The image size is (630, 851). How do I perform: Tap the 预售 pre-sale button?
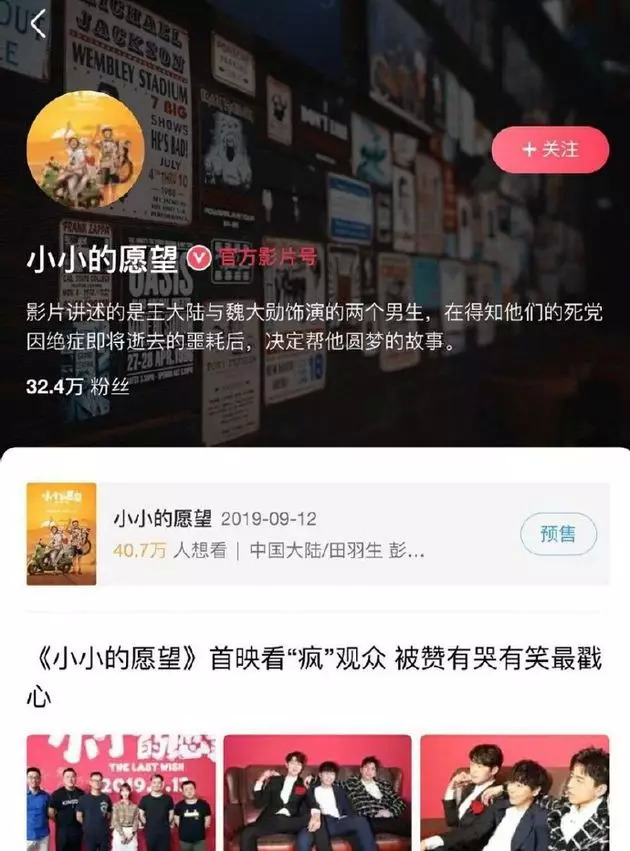558,535
